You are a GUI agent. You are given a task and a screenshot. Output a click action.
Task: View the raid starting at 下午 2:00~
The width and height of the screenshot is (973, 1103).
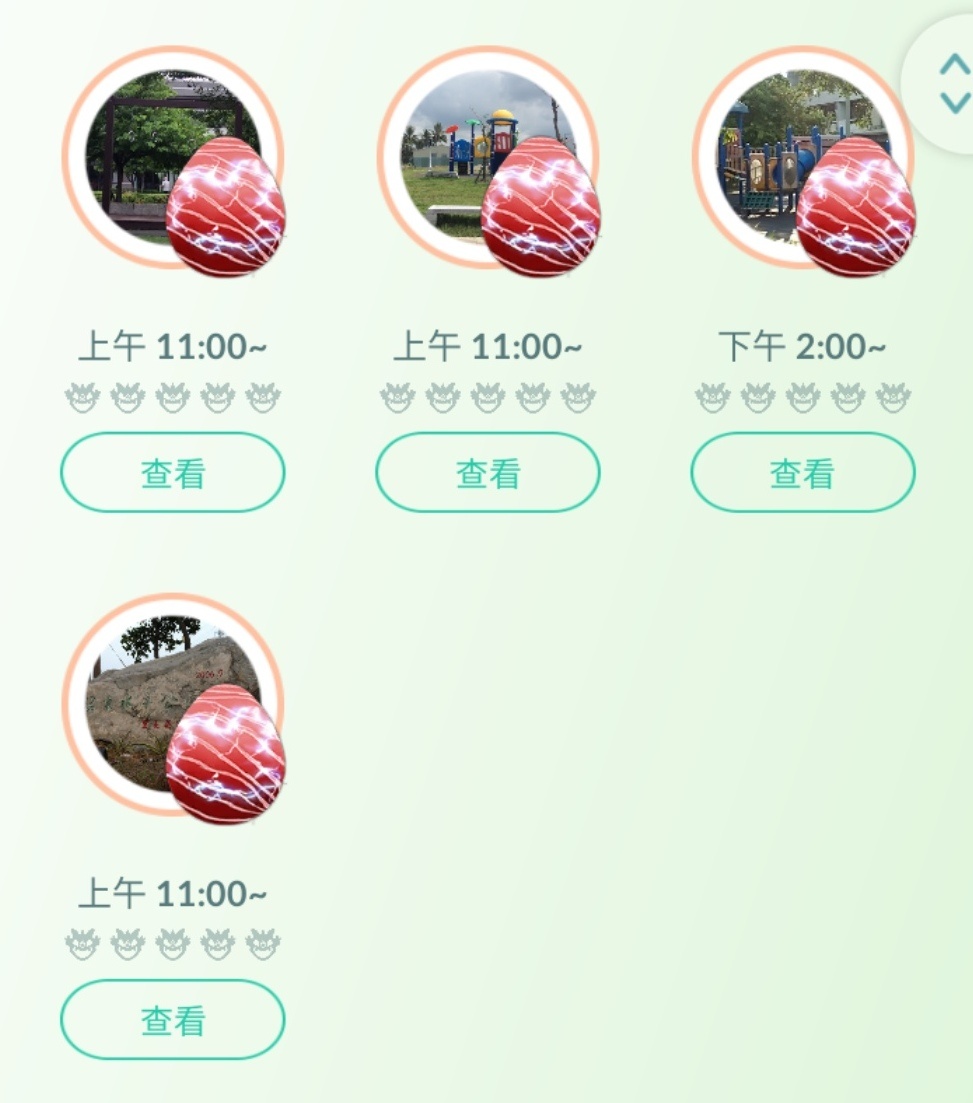point(803,472)
